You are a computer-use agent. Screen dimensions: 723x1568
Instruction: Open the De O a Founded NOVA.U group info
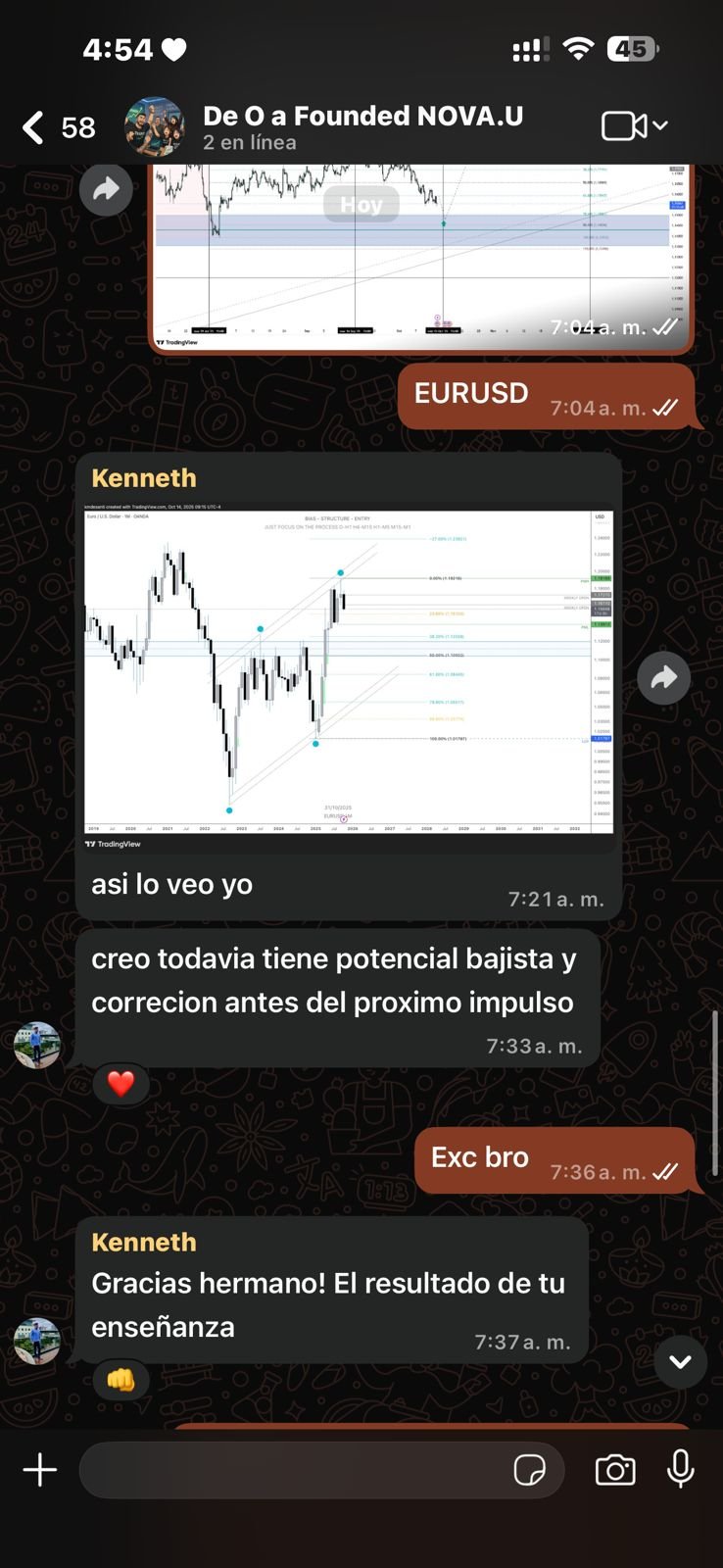pos(361,127)
